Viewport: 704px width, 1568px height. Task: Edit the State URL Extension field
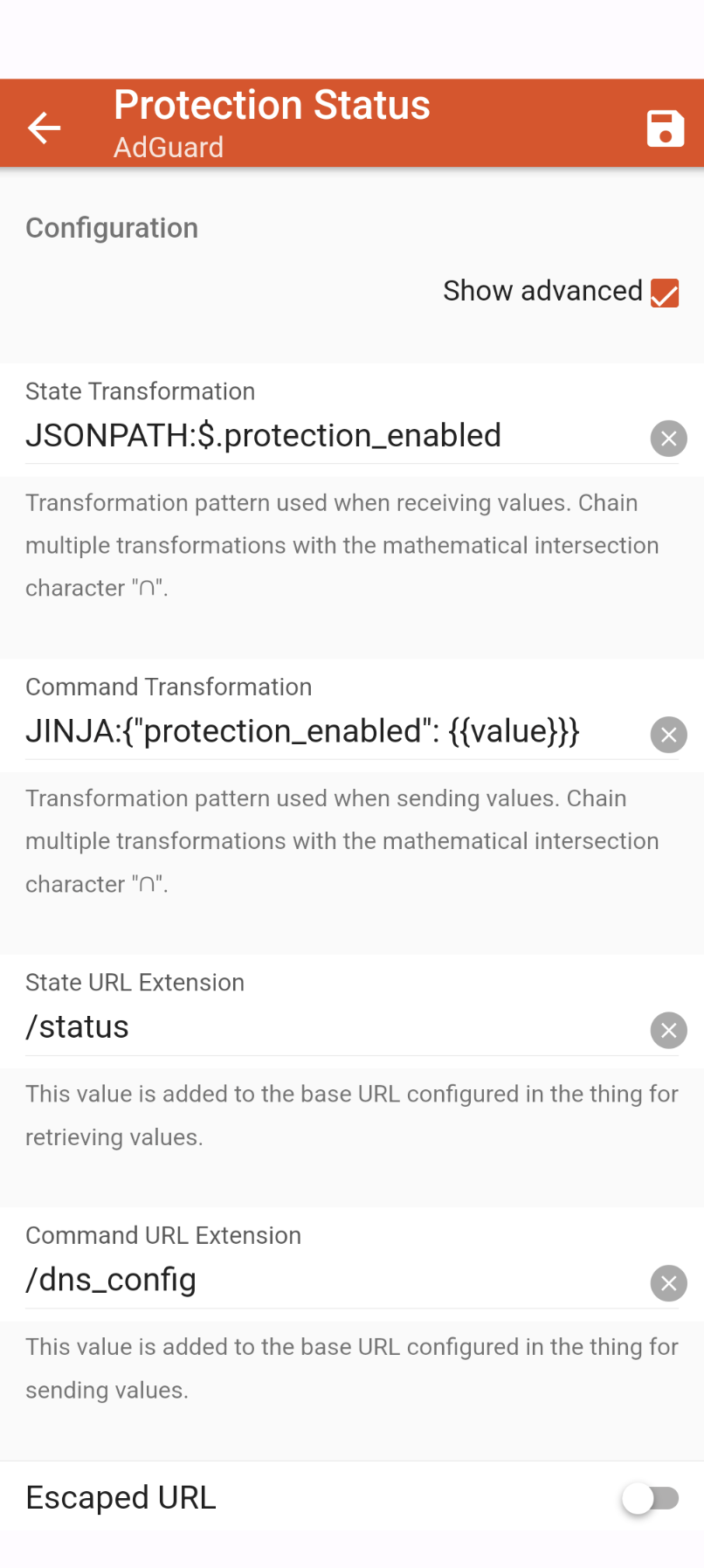point(332,1027)
